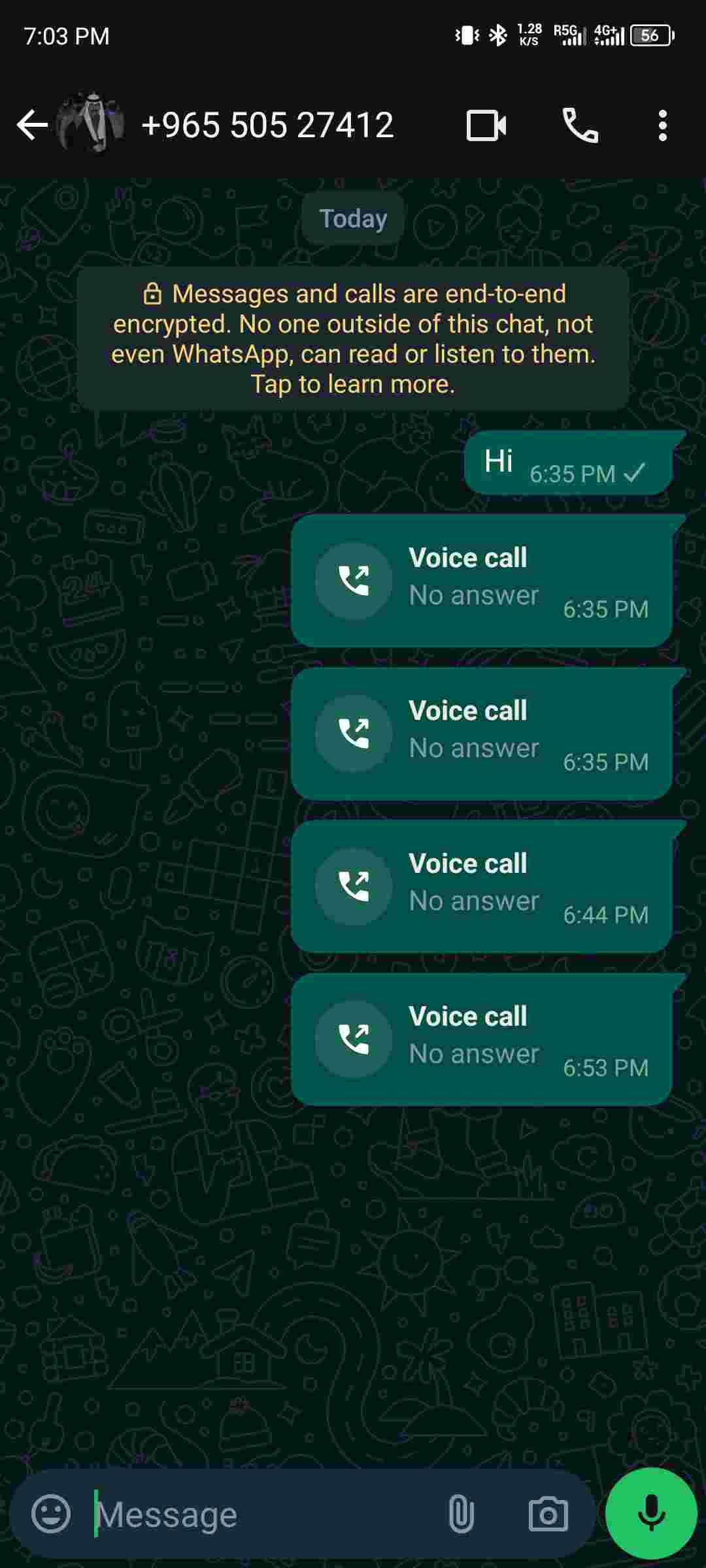Attach a file with the paperclip
This screenshot has height=1568, width=706.
[461, 1514]
